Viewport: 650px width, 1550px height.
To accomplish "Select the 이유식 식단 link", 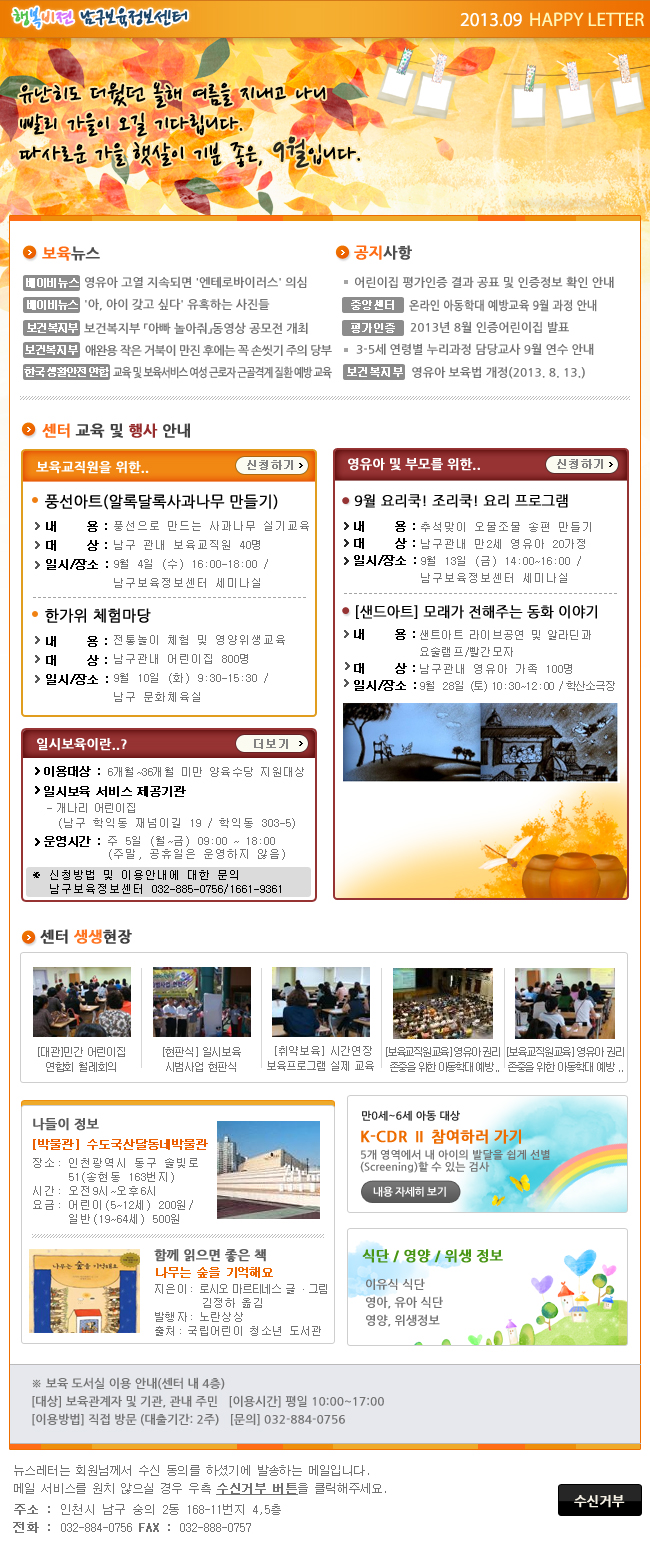I will 395,1283.
